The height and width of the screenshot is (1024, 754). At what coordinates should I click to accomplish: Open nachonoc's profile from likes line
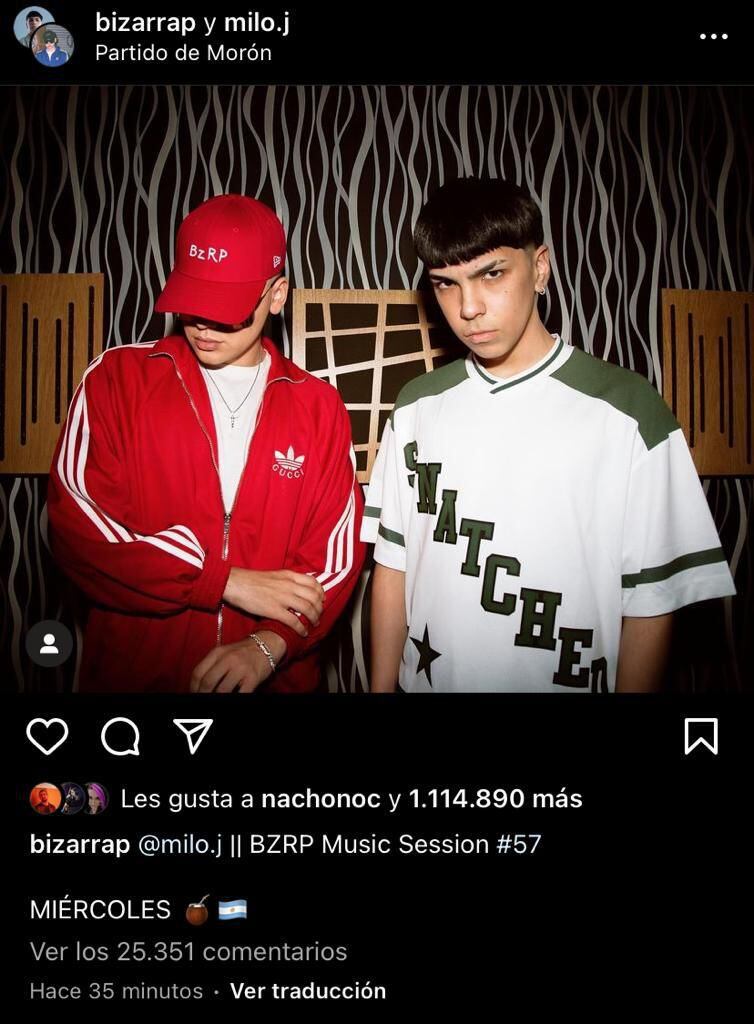pos(320,799)
